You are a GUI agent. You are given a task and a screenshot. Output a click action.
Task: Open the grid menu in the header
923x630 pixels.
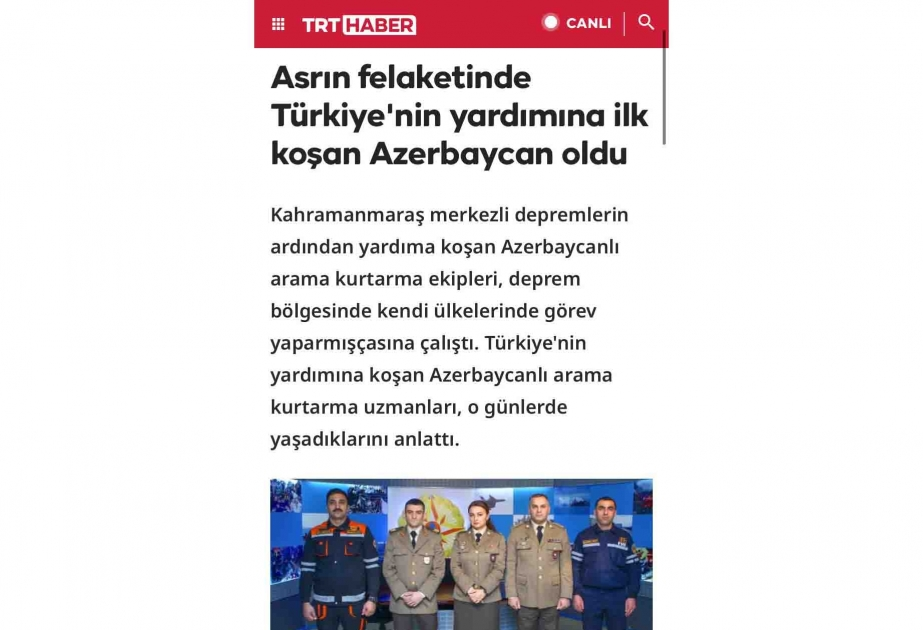[278, 24]
